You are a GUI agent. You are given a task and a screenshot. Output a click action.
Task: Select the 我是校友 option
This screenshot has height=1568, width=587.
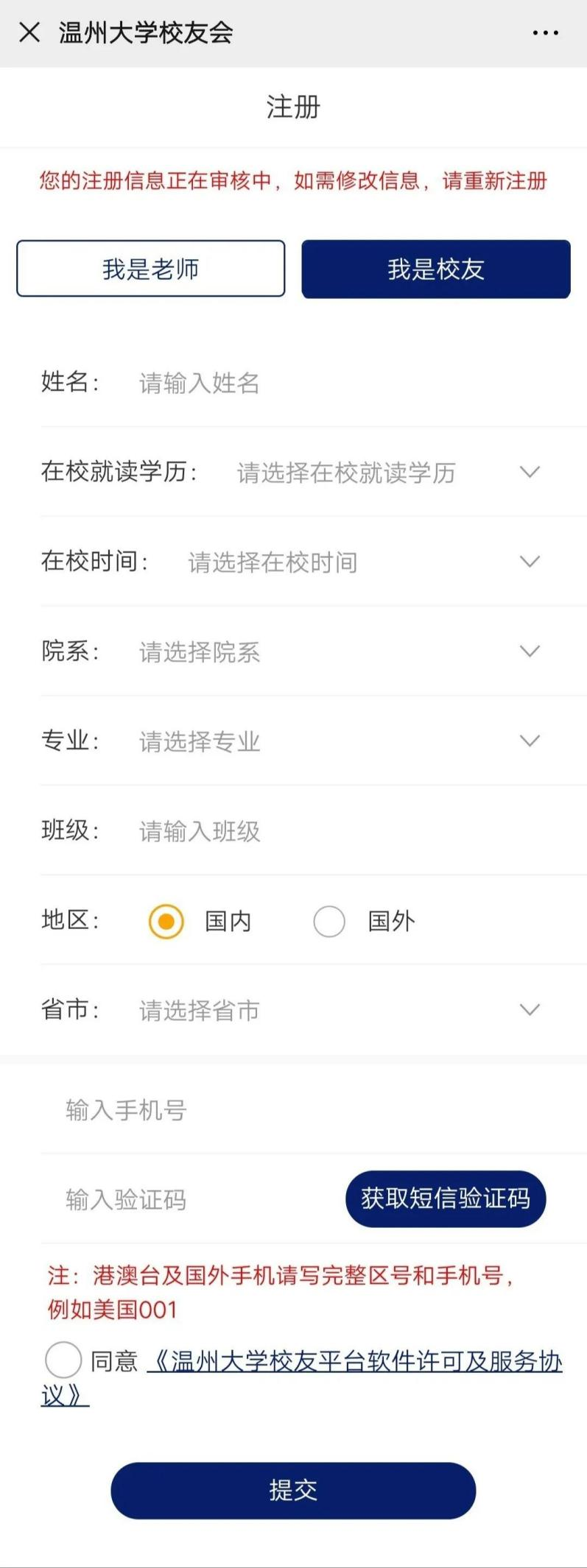(436, 269)
